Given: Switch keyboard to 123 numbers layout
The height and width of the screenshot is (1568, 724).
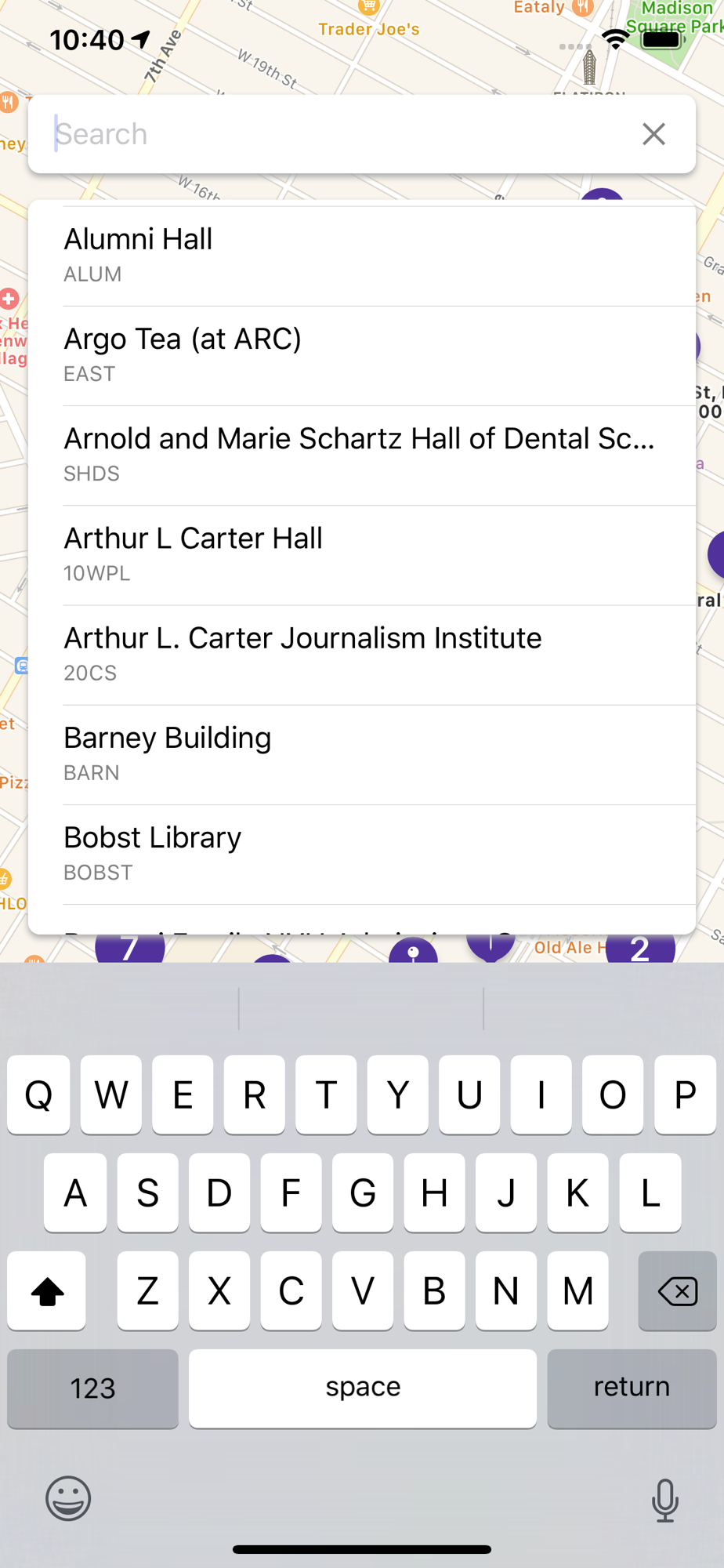Looking at the screenshot, I should 92,1388.
